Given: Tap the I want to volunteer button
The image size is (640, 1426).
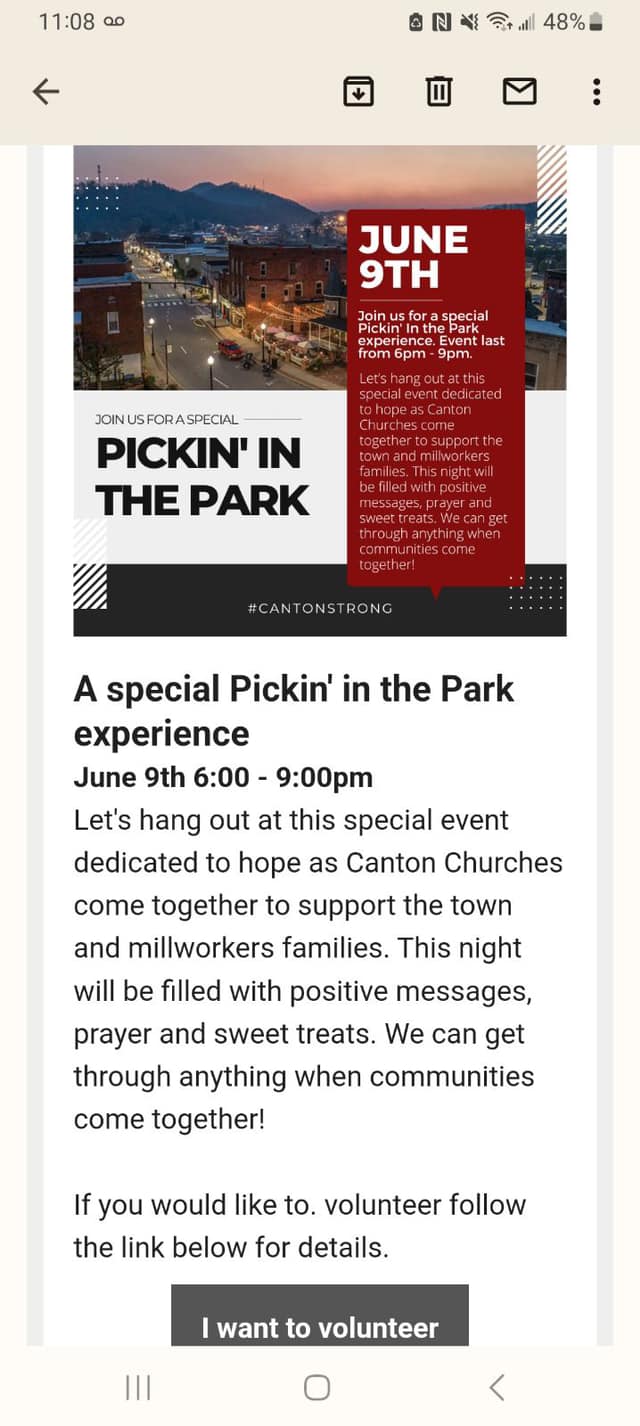Looking at the screenshot, I should 320,1318.
